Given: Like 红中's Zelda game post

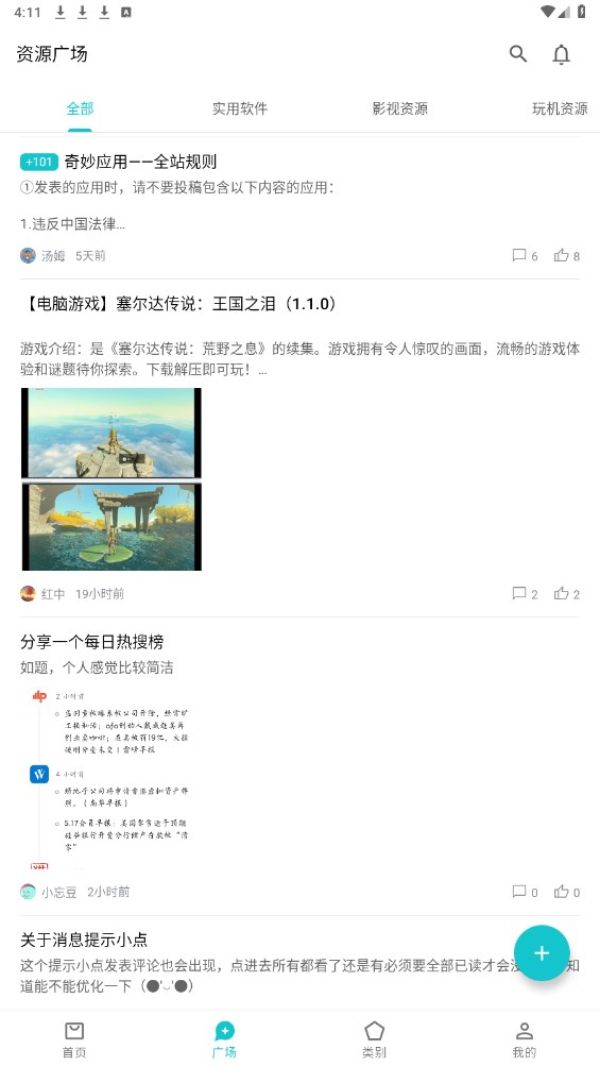Looking at the screenshot, I should click(566, 594).
